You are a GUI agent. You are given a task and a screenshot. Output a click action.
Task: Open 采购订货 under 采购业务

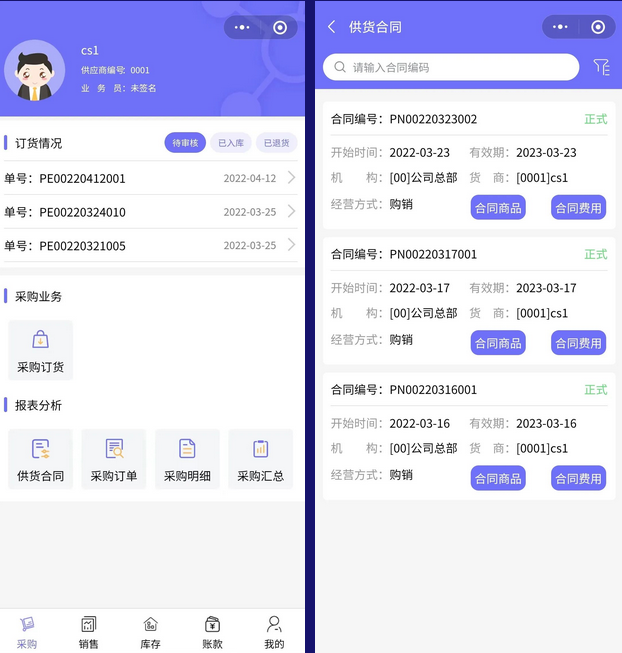[x=41, y=350]
